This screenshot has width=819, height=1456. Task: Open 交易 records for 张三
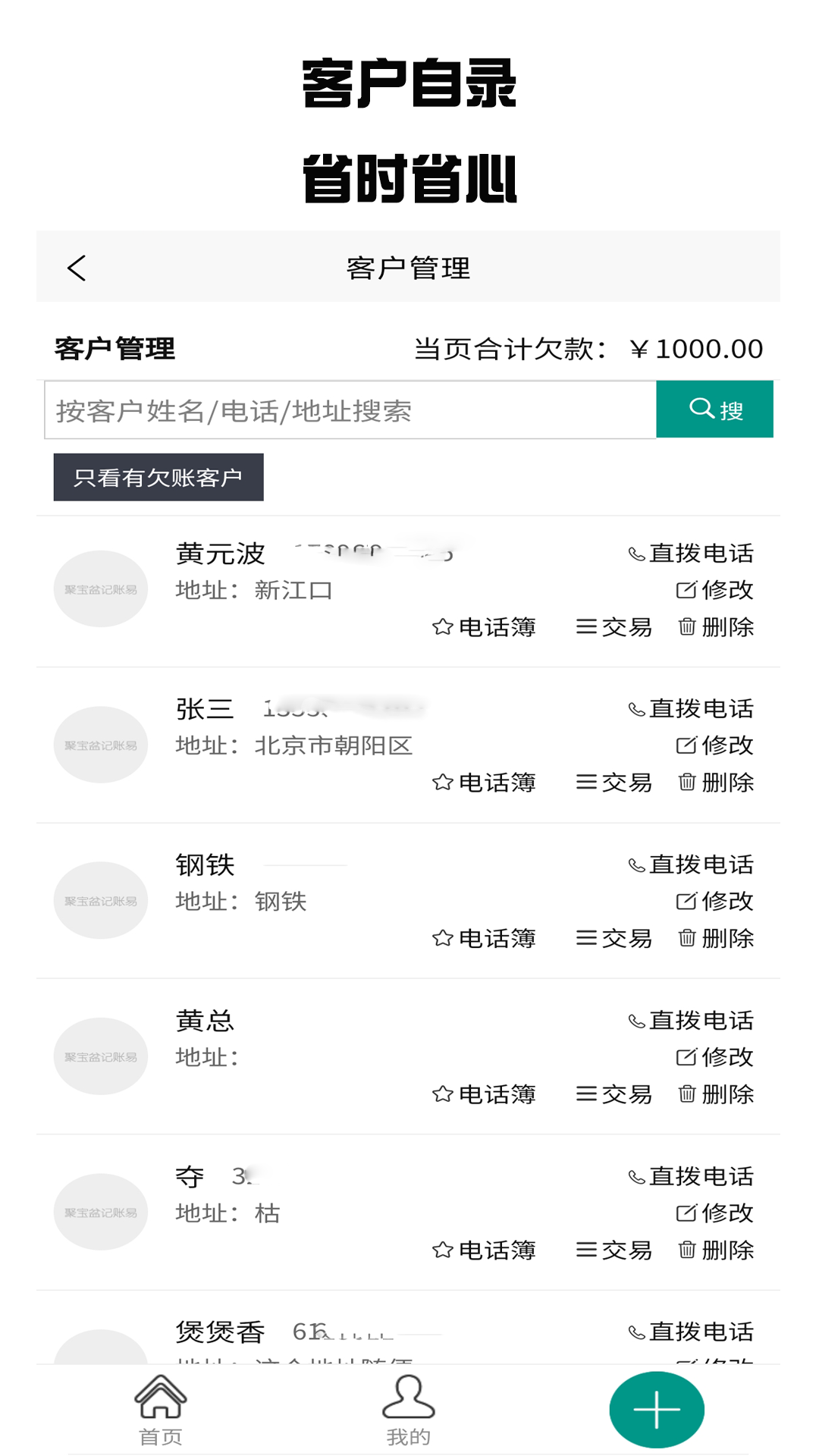point(614,783)
